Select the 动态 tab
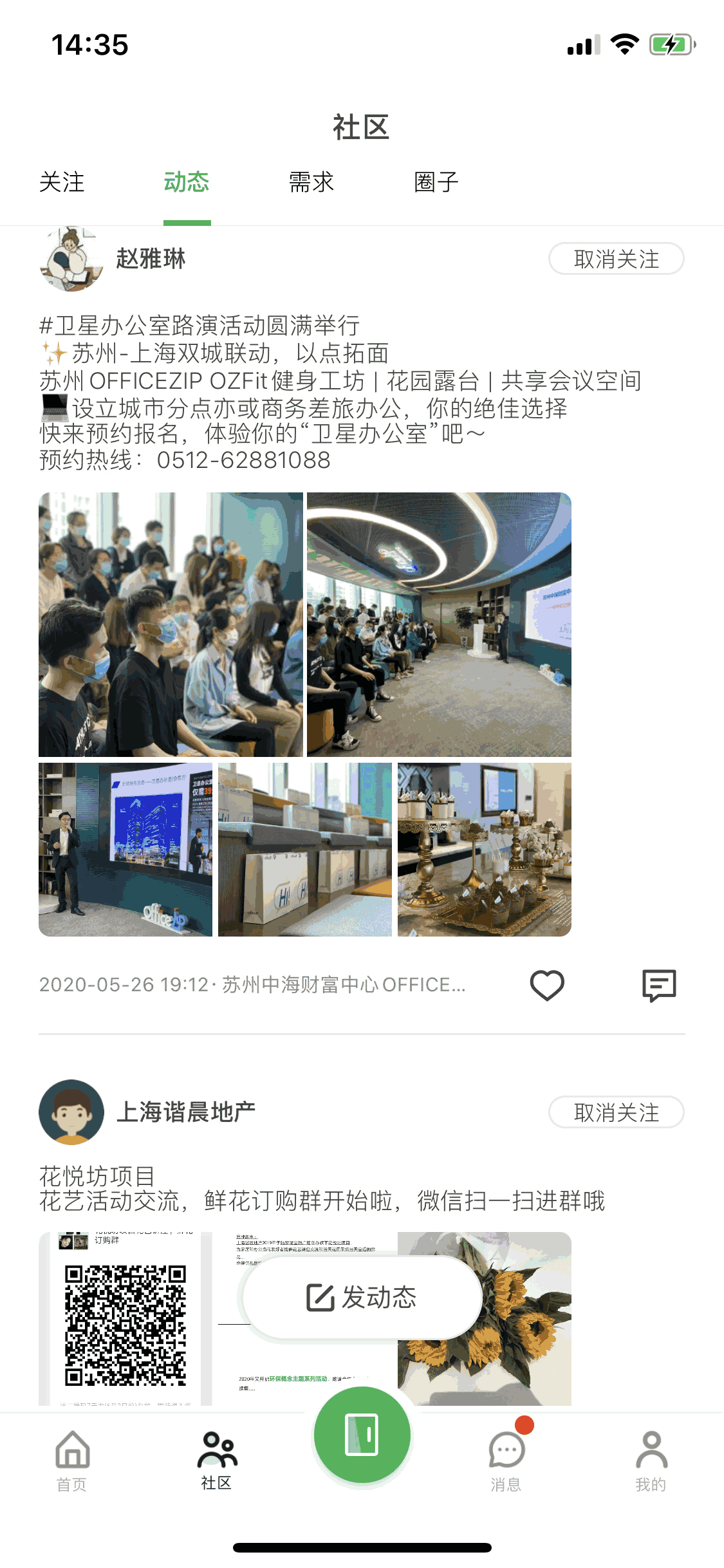 [x=187, y=182]
